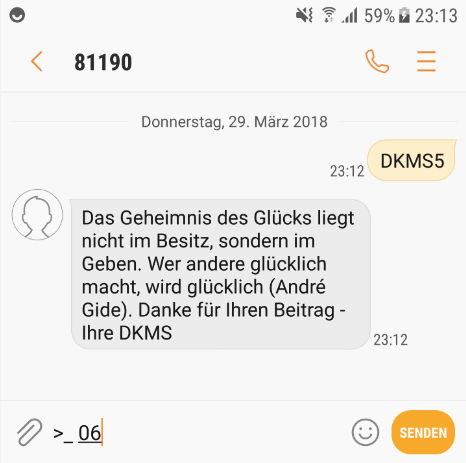Open the sender's contact avatar

(37, 215)
